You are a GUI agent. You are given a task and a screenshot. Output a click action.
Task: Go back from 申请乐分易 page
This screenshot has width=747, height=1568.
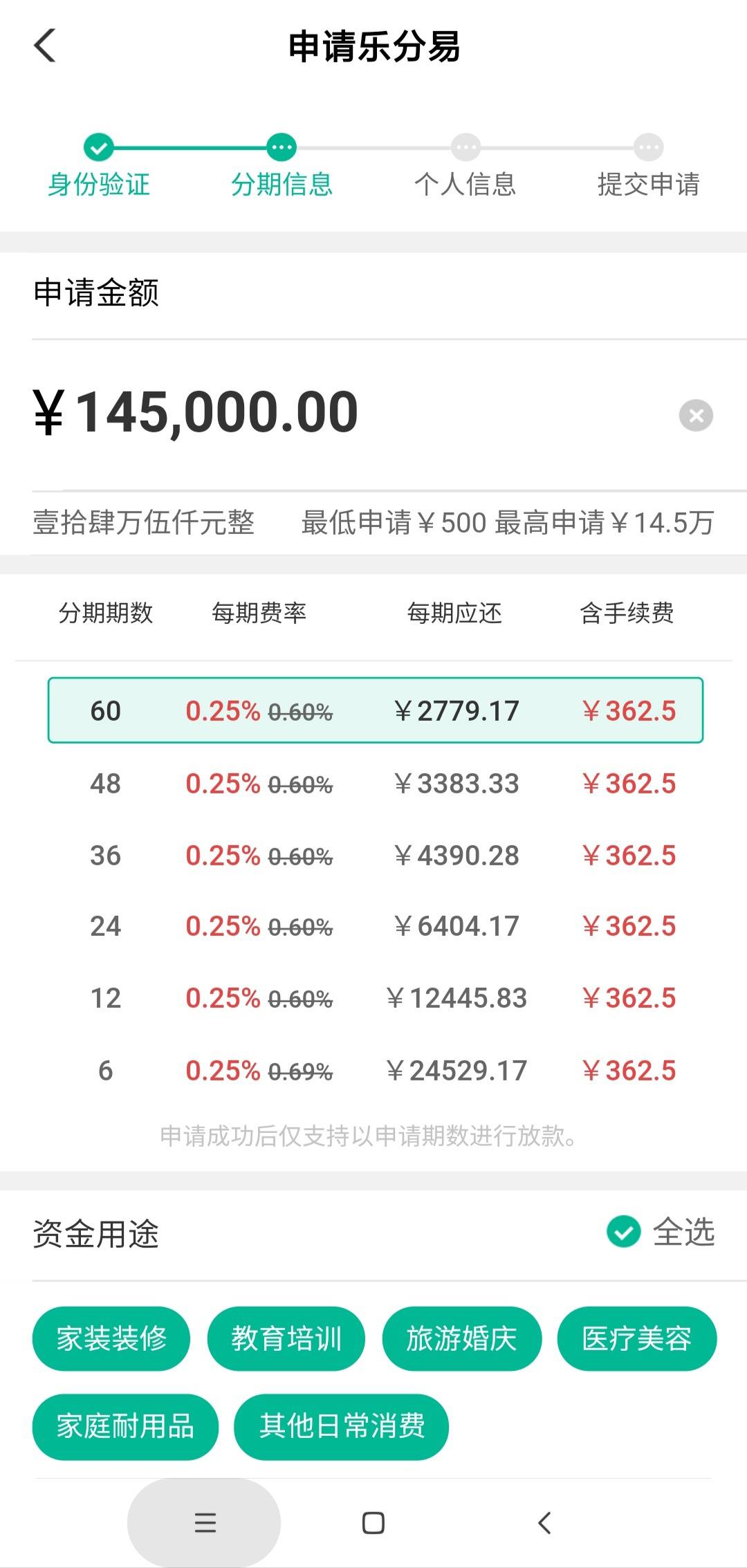pos(45,46)
